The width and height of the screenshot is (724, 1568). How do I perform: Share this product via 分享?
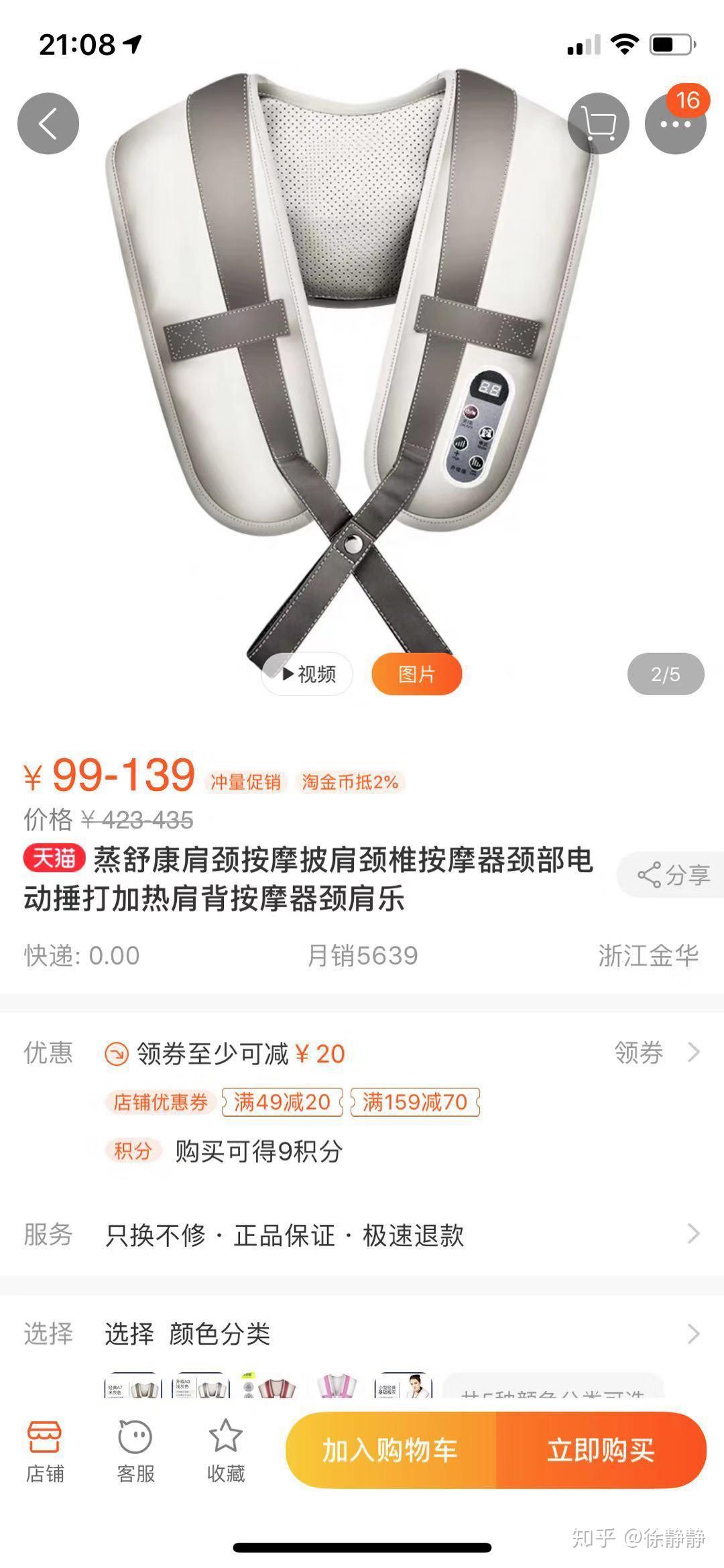click(672, 875)
